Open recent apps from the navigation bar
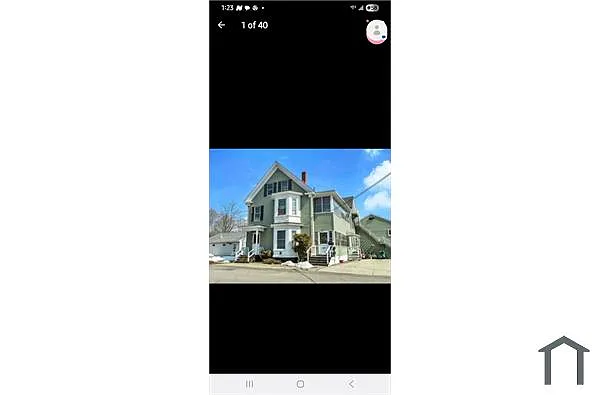 [249, 384]
